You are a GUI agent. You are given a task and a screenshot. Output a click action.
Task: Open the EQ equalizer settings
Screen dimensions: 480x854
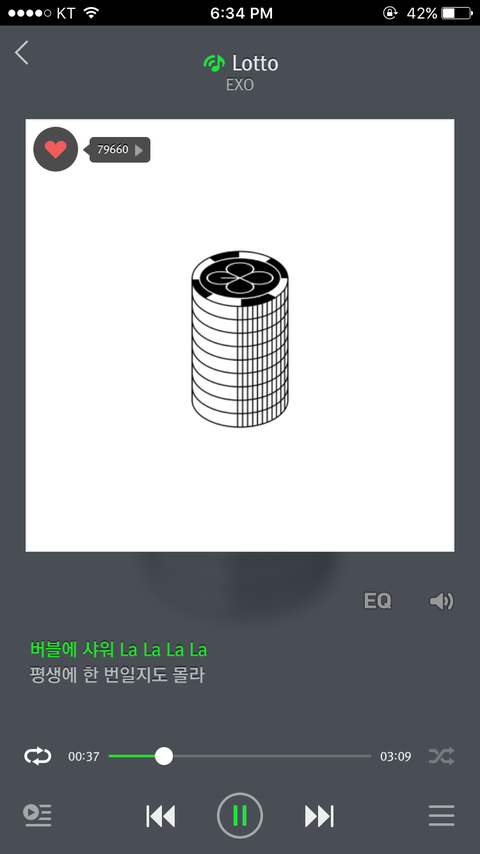pos(377,601)
